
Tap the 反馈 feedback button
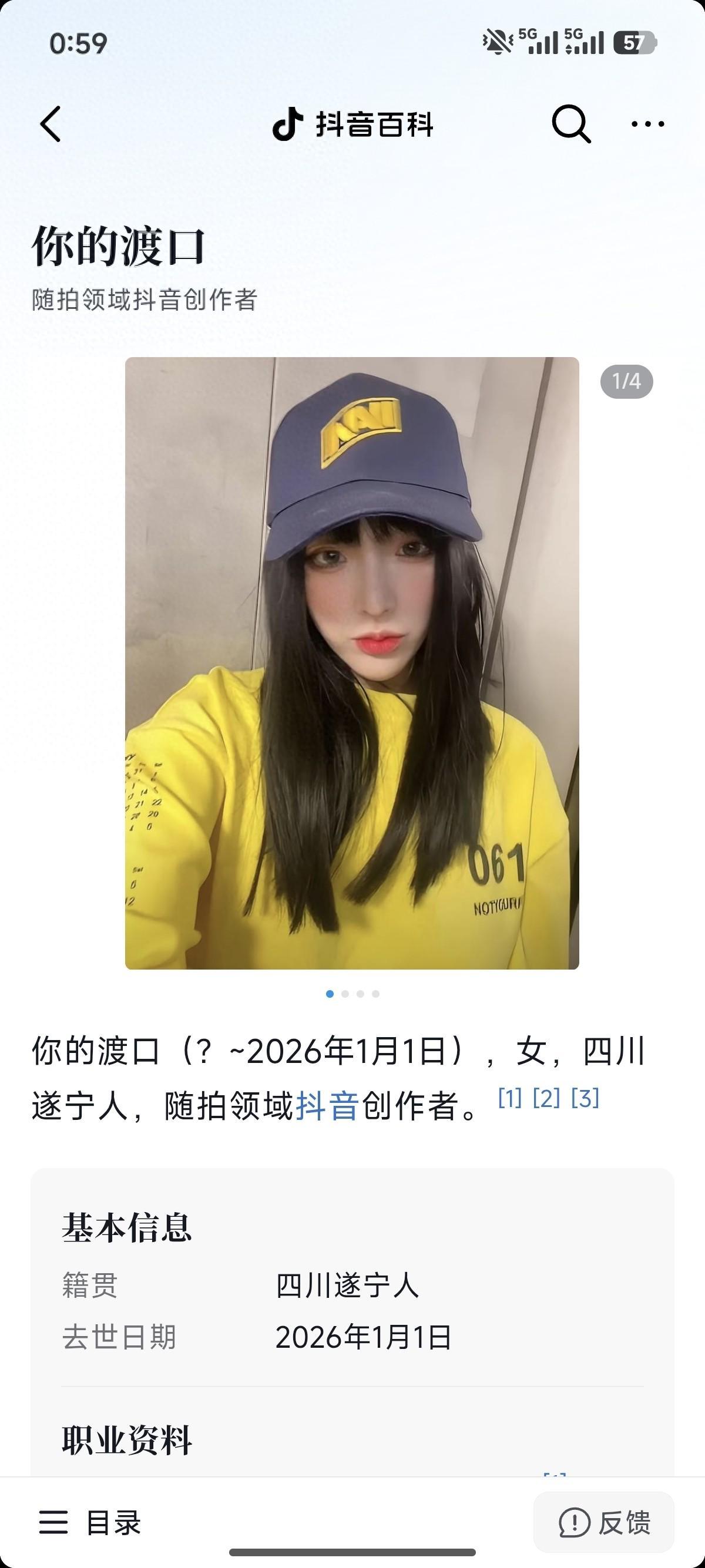coord(604,1522)
